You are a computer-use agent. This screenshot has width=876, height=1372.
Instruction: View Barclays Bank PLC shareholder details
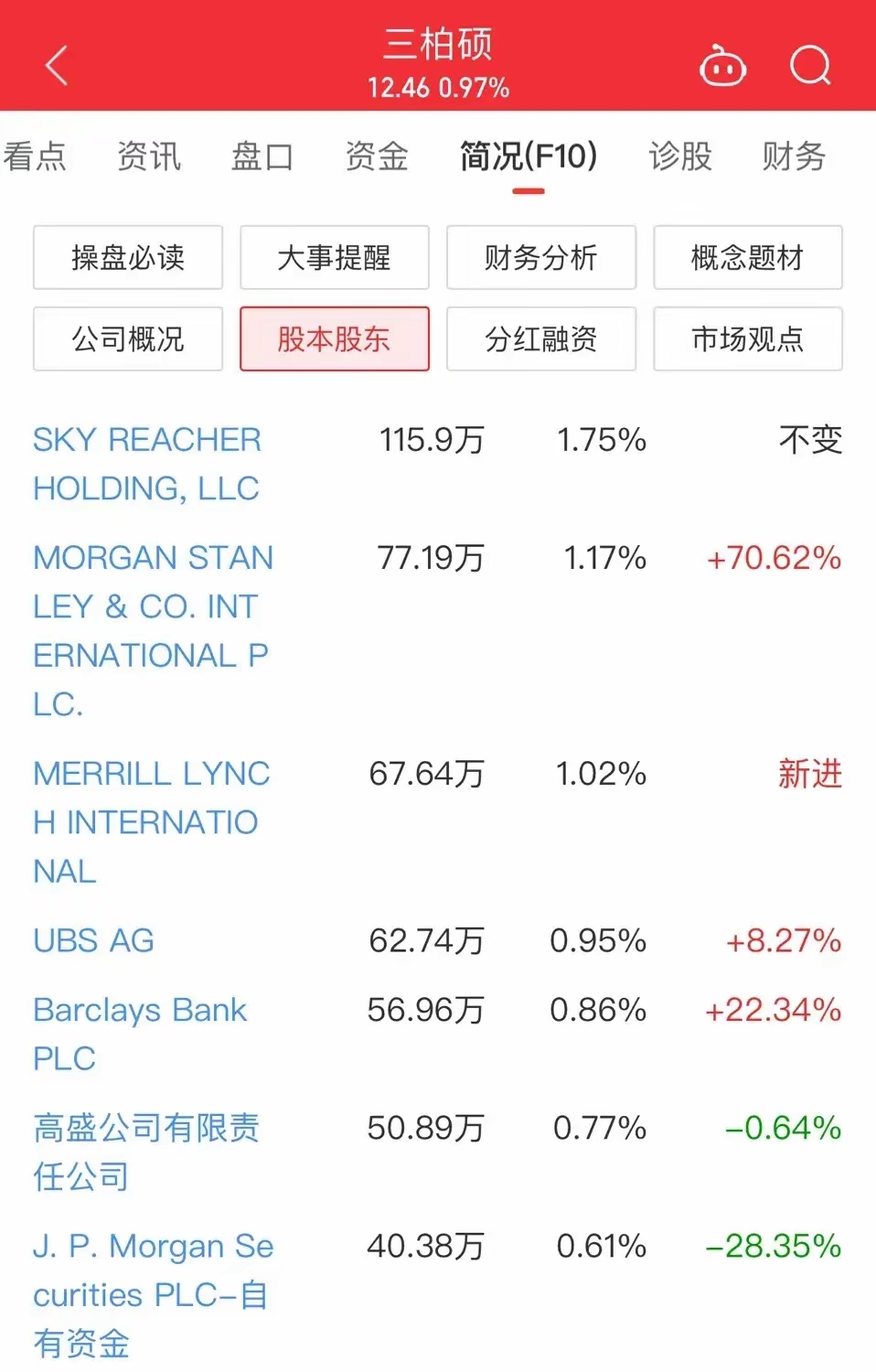click(x=140, y=1034)
